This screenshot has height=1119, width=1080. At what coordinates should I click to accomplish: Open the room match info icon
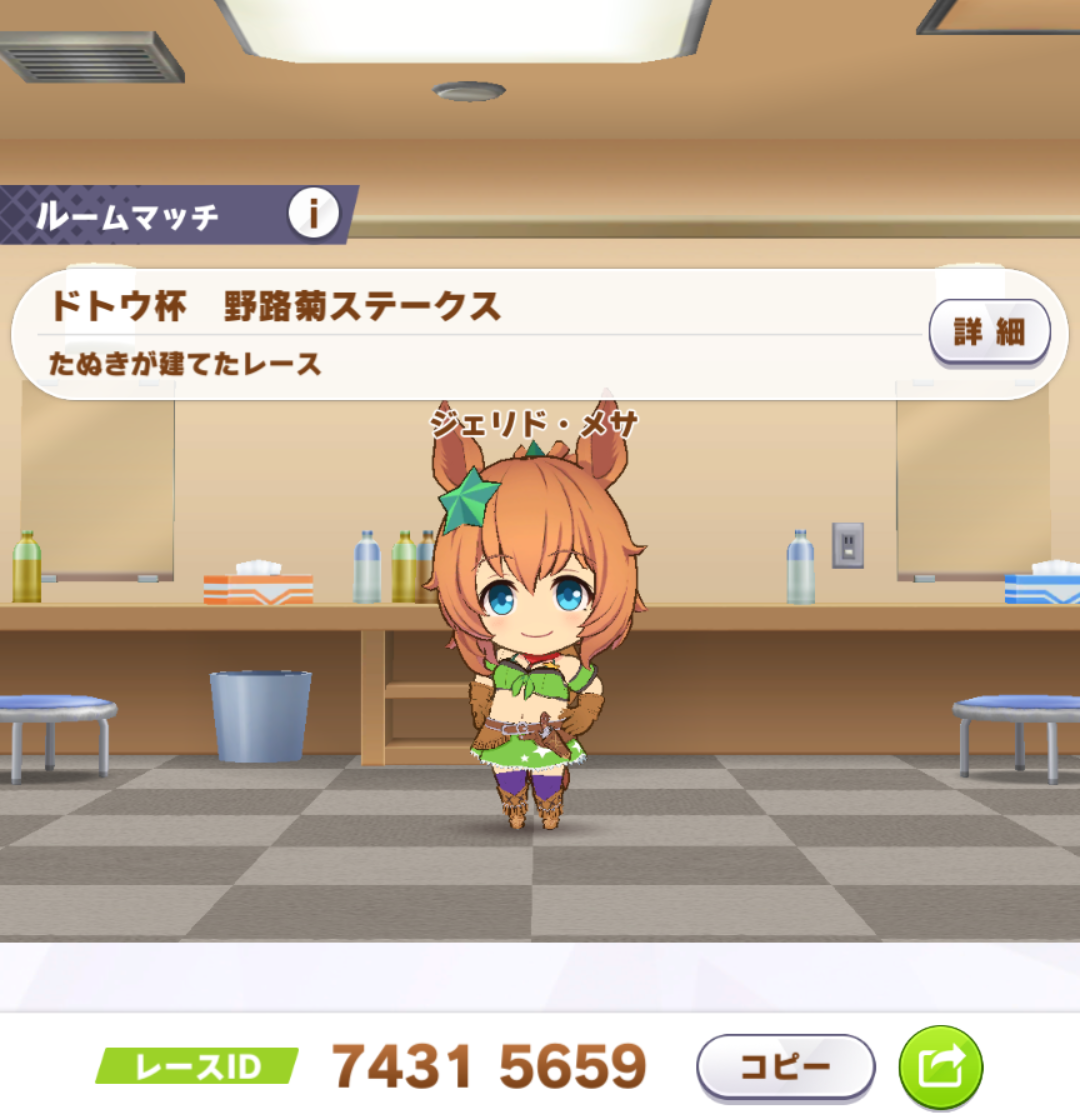pos(313,213)
